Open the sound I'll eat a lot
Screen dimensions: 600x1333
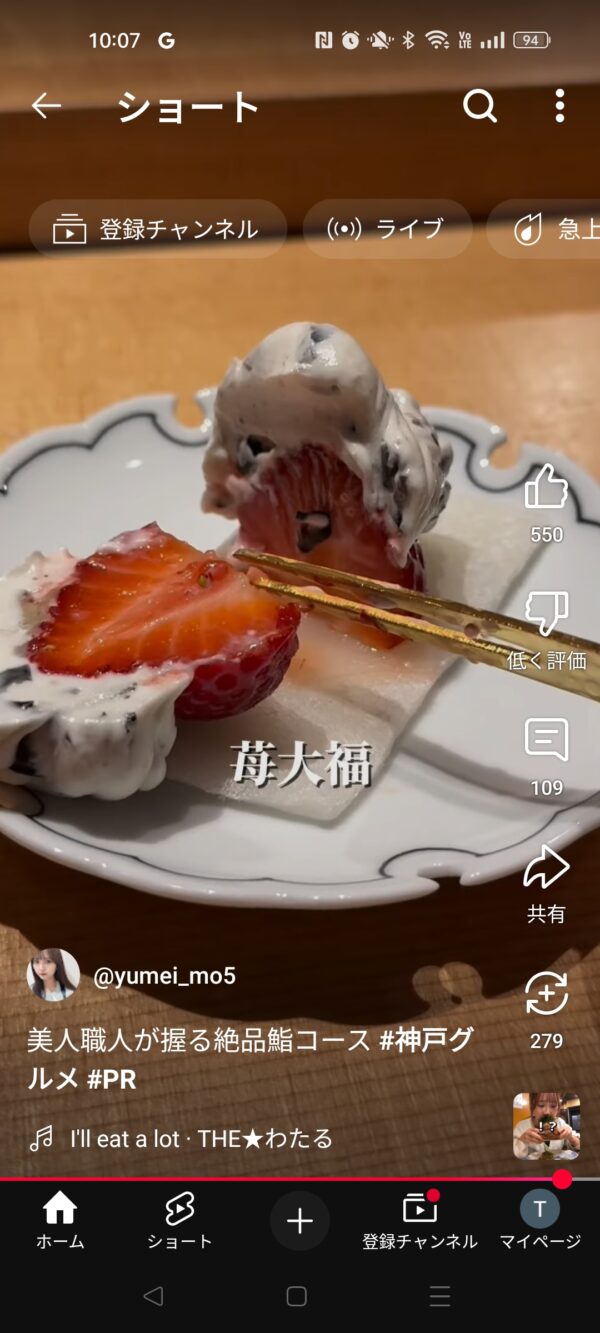click(200, 1138)
